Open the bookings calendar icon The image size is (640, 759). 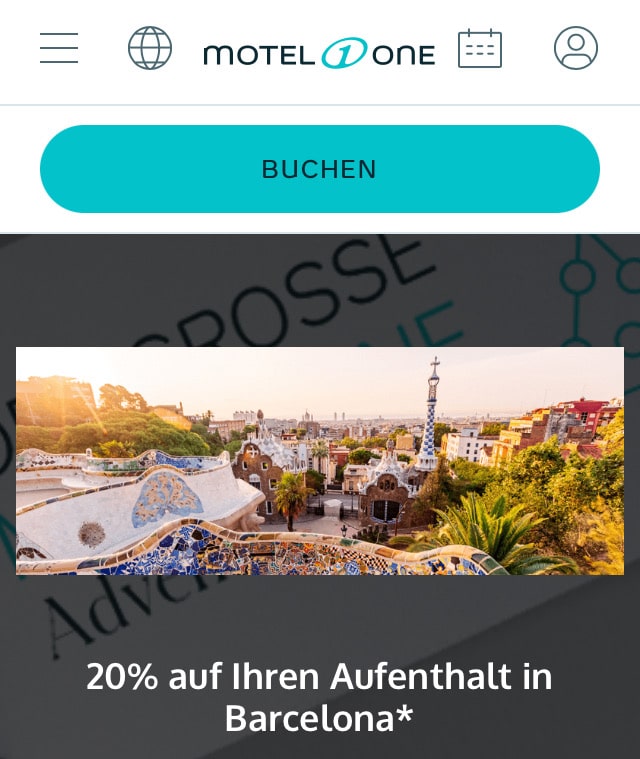pyautogui.click(x=480, y=48)
